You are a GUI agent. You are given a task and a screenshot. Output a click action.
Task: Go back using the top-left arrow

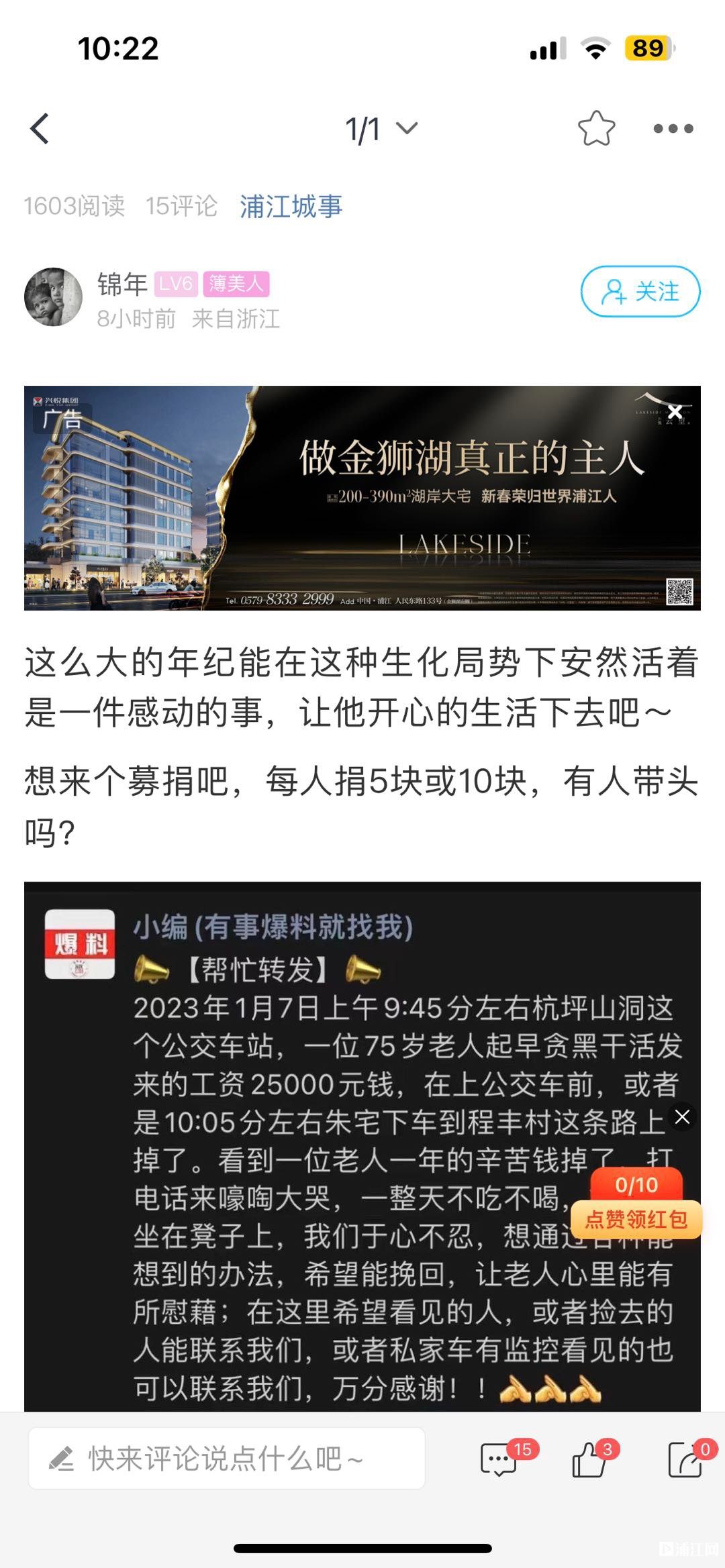(40, 128)
